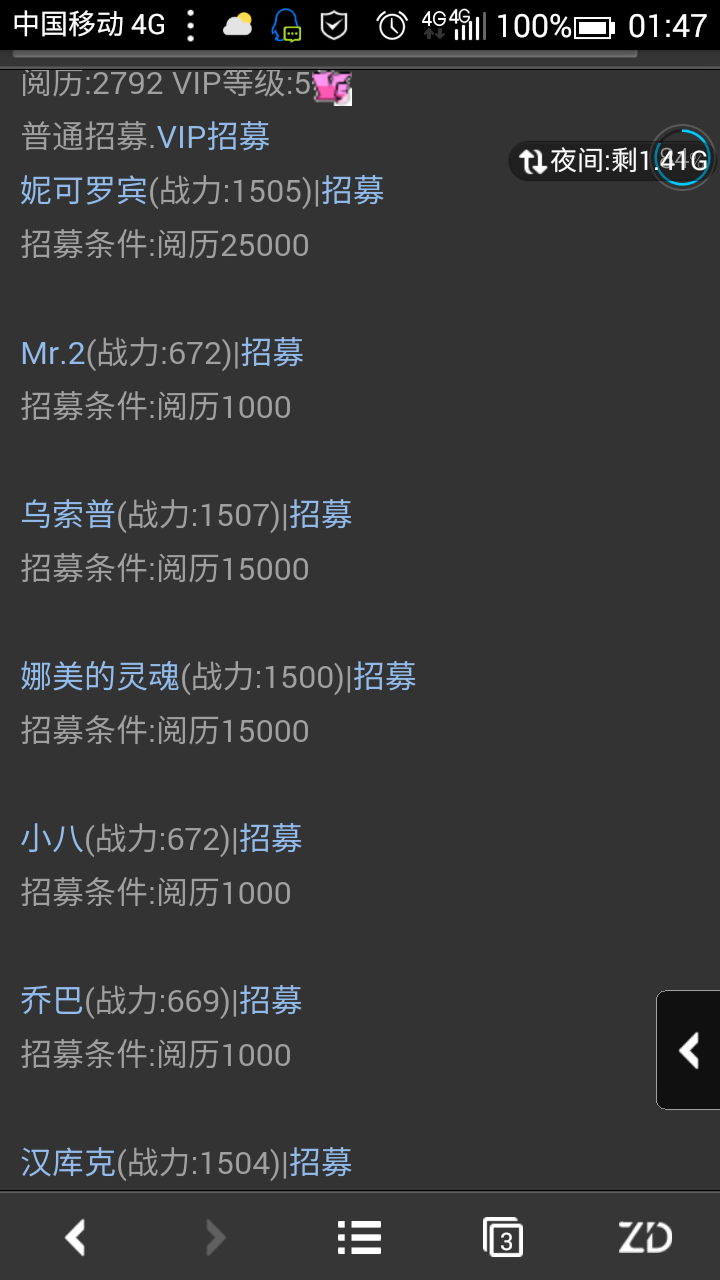
Task: Open 小八 character details
Action: (x=52, y=838)
